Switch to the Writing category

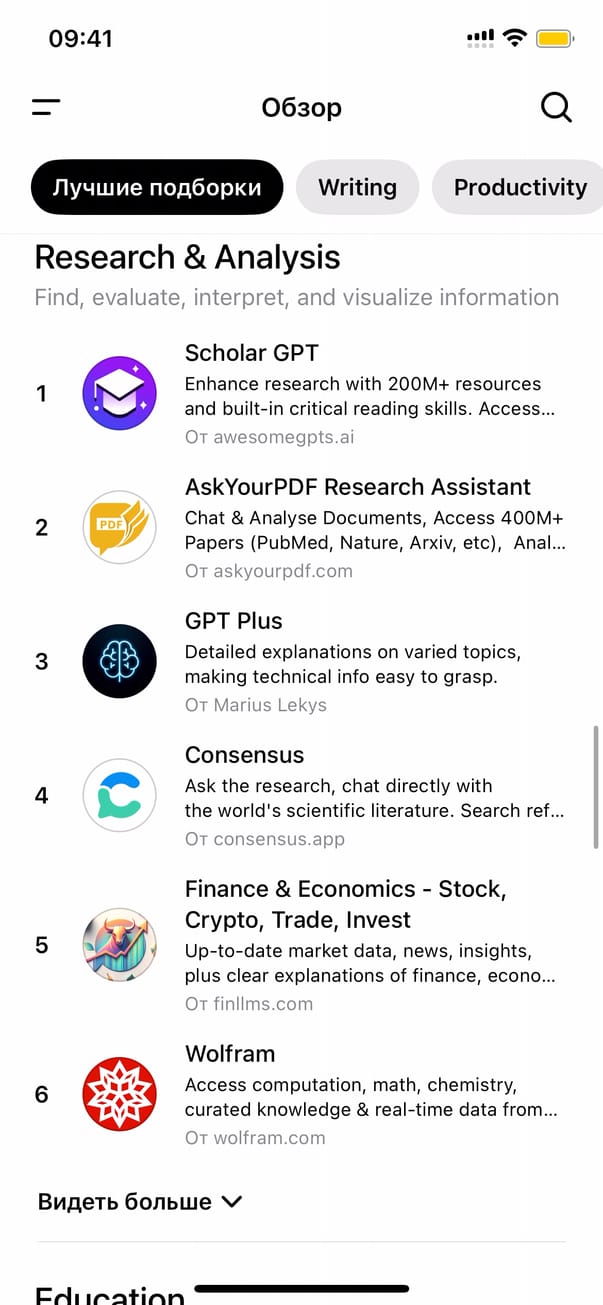[357, 187]
